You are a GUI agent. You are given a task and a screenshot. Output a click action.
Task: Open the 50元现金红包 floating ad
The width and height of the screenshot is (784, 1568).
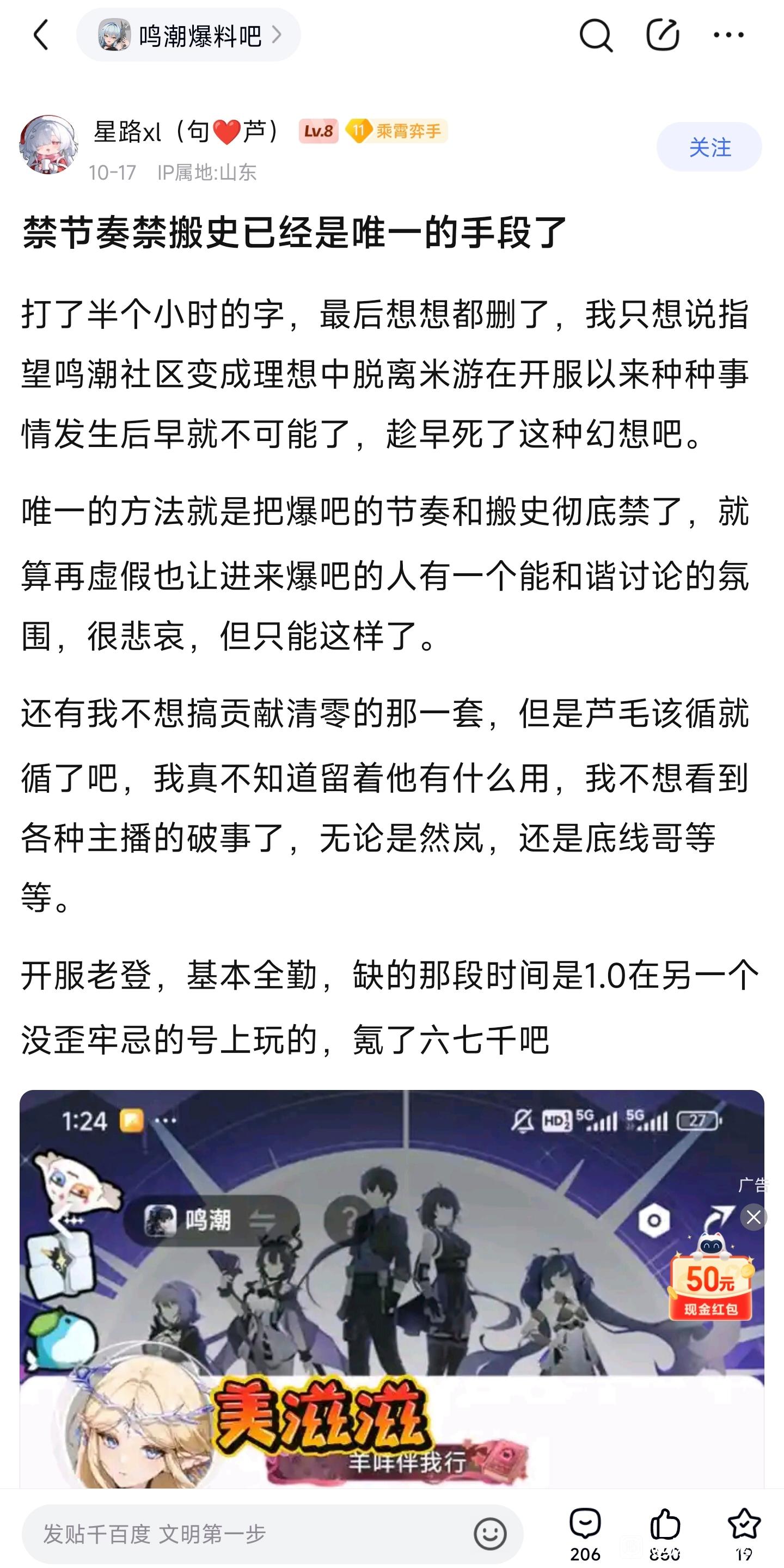tap(710, 1283)
